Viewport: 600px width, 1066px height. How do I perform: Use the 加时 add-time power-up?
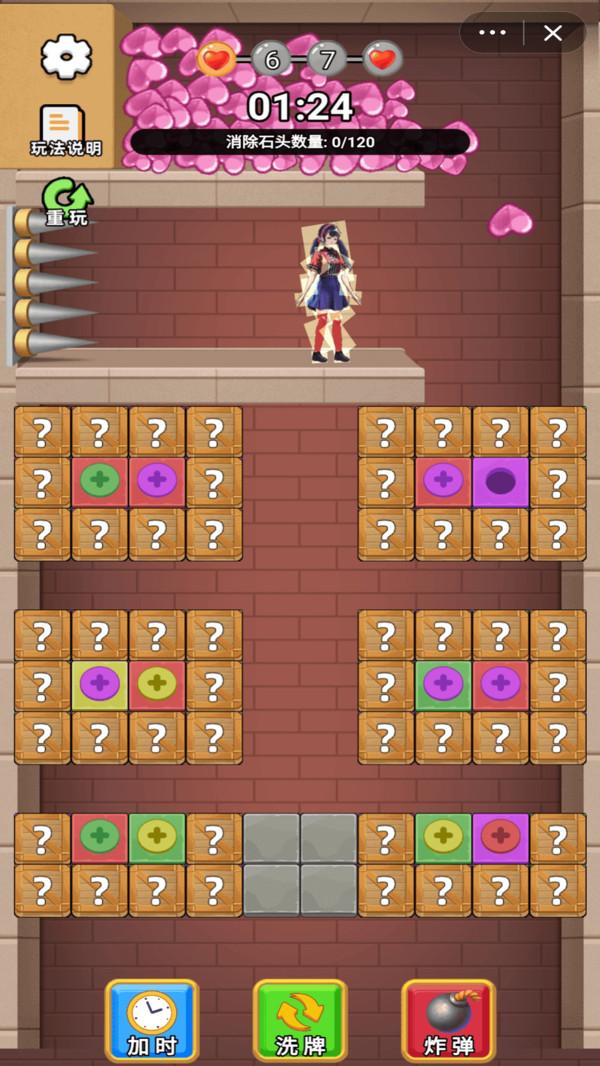pyautogui.click(x=152, y=1020)
